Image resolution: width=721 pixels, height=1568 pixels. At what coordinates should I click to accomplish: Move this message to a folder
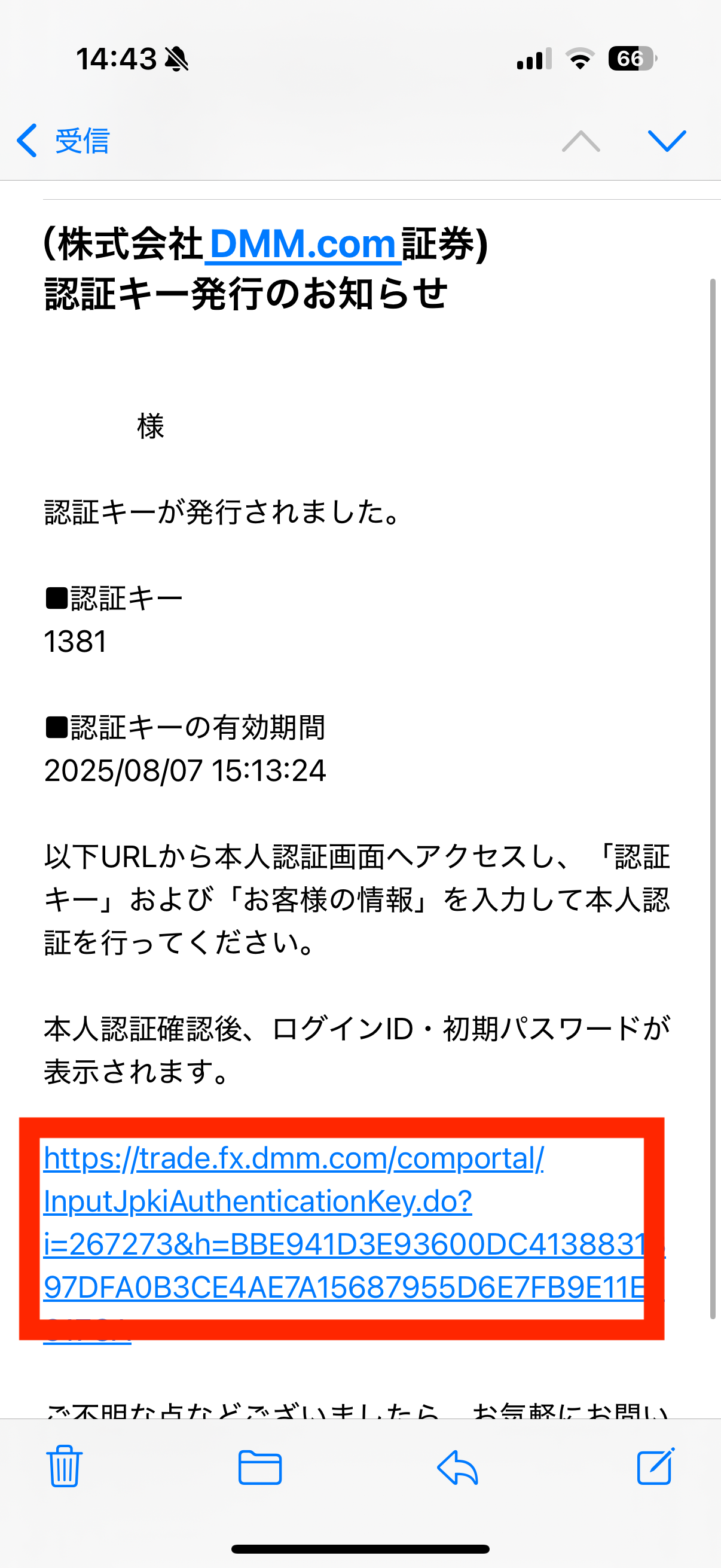click(260, 1467)
